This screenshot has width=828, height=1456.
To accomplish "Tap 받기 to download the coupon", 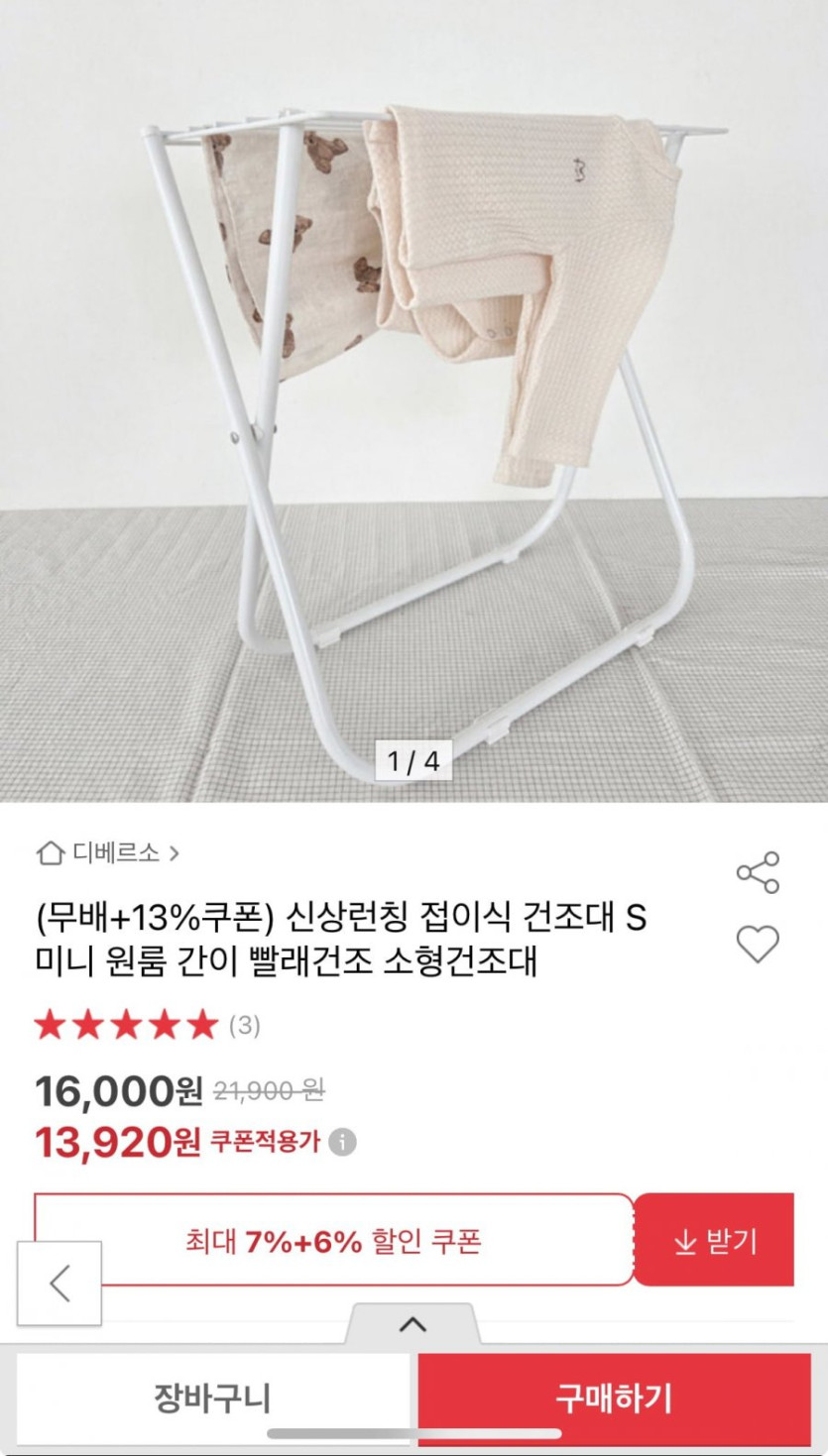I will pyautogui.click(x=714, y=1241).
